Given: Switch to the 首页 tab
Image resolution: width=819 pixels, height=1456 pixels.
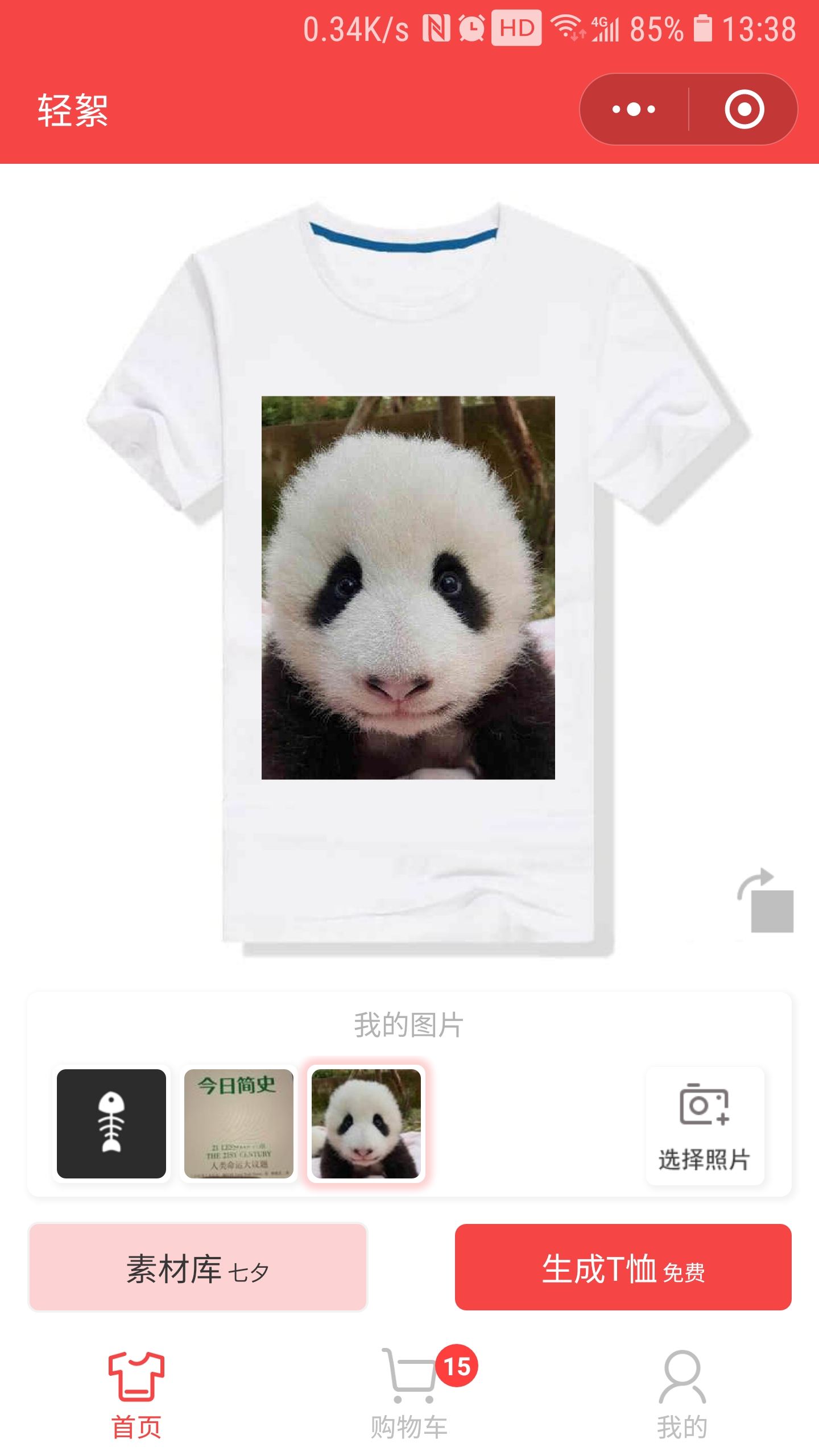Looking at the screenshot, I should coord(136,1395).
